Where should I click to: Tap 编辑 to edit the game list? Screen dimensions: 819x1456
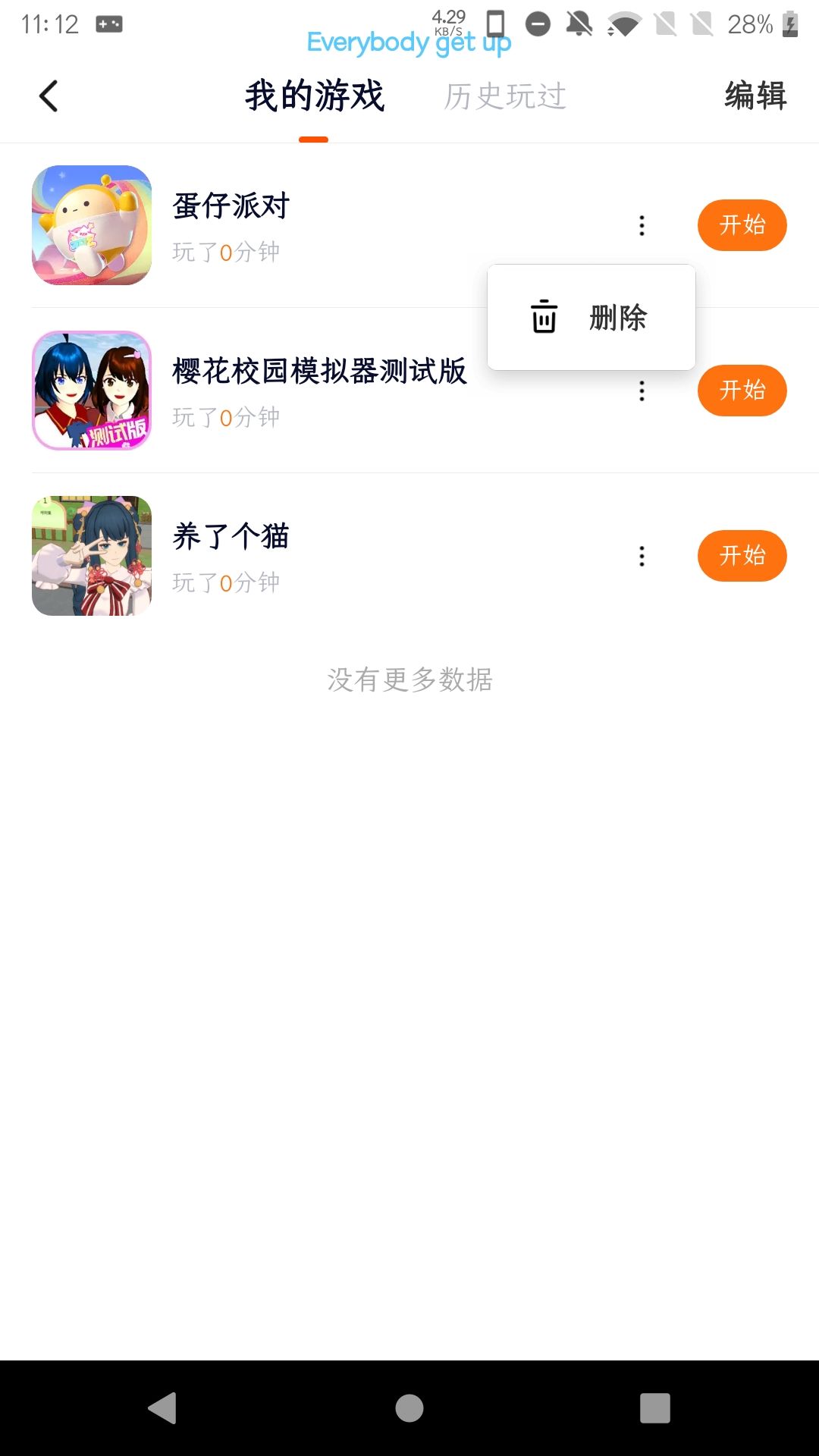[x=755, y=96]
